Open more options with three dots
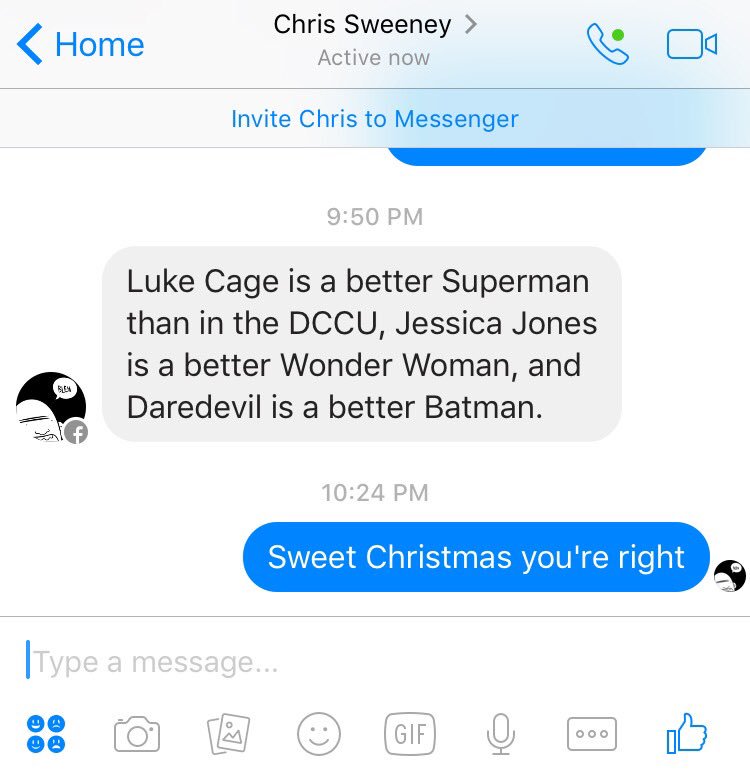 click(591, 734)
